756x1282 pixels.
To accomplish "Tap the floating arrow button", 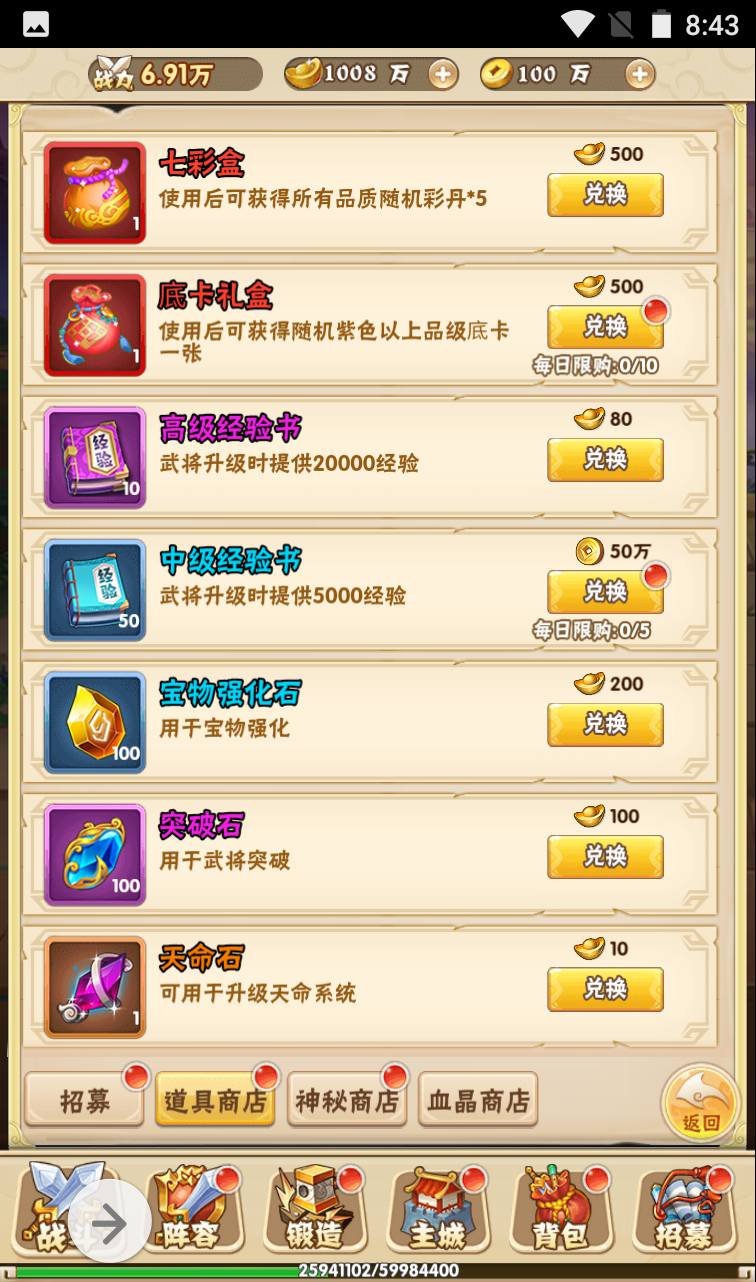I will [110, 1222].
